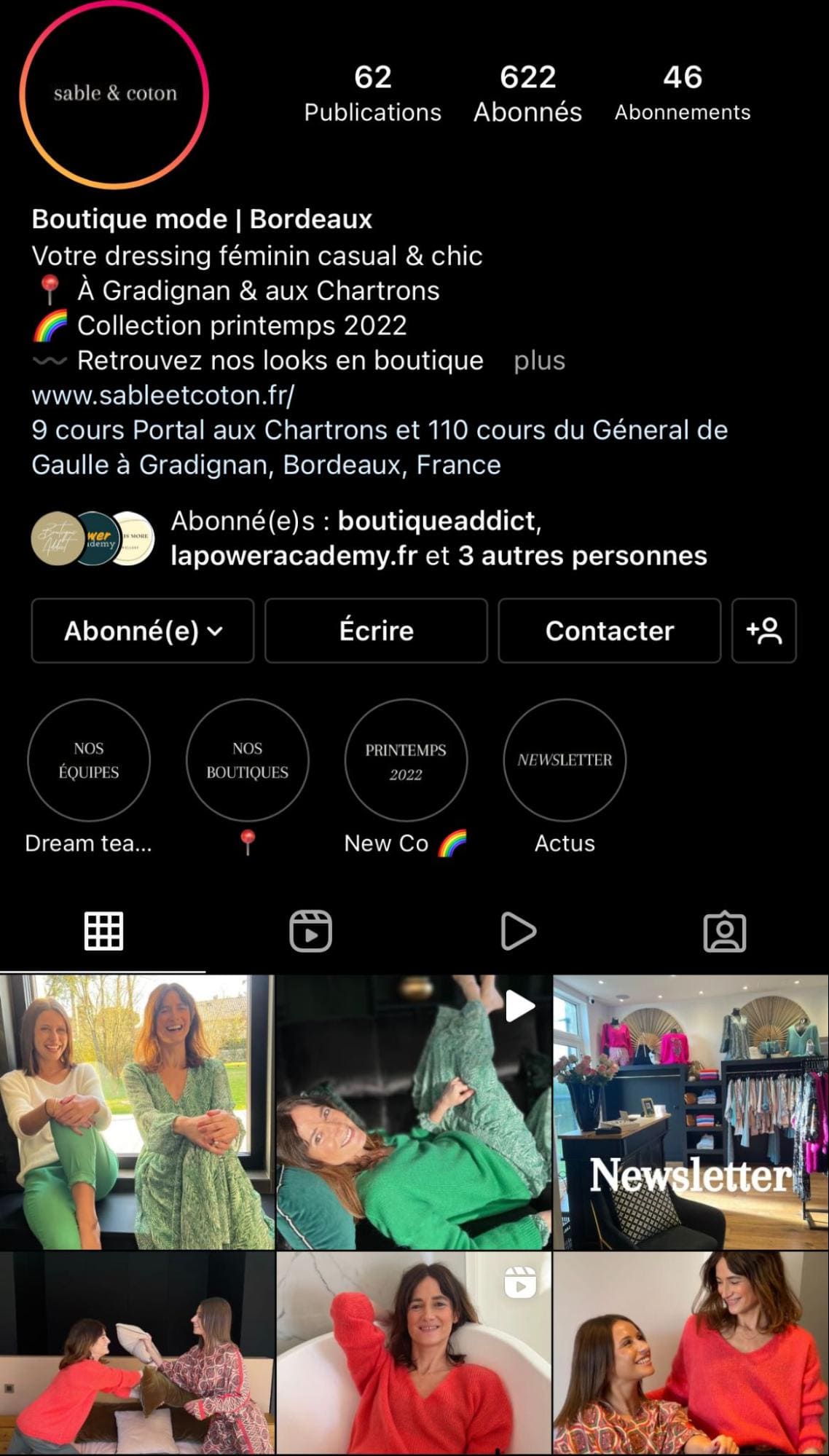829x1456 pixels.
Task: Expand the bio with plus
Action: [x=539, y=361]
